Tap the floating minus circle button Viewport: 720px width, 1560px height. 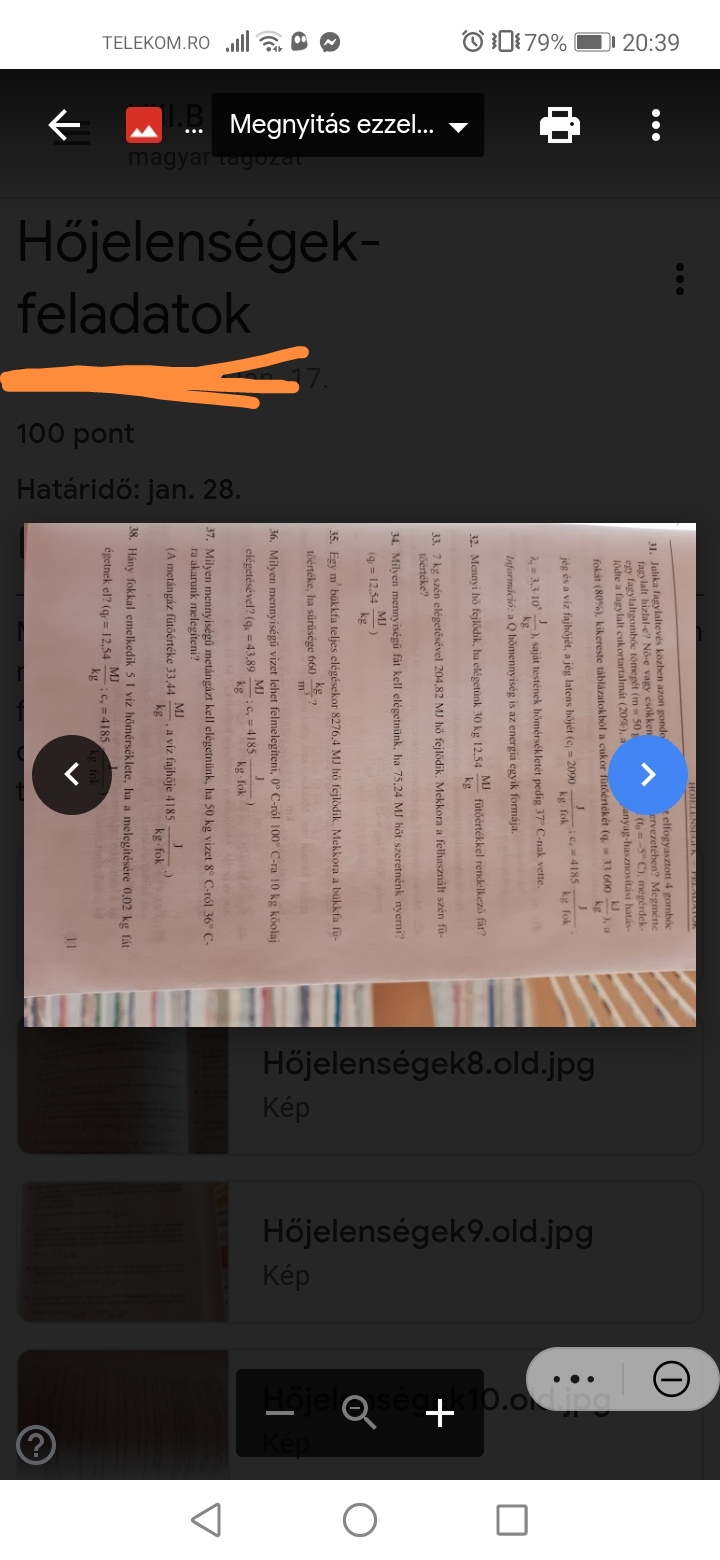[671, 1380]
